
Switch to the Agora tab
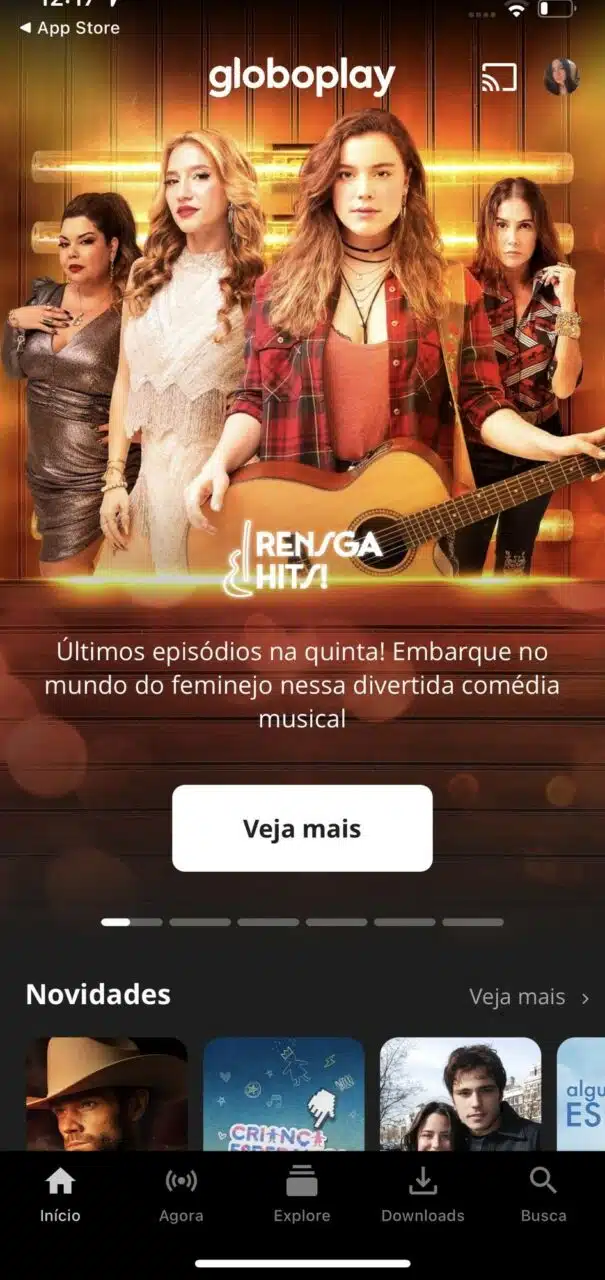(x=181, y=1196)
